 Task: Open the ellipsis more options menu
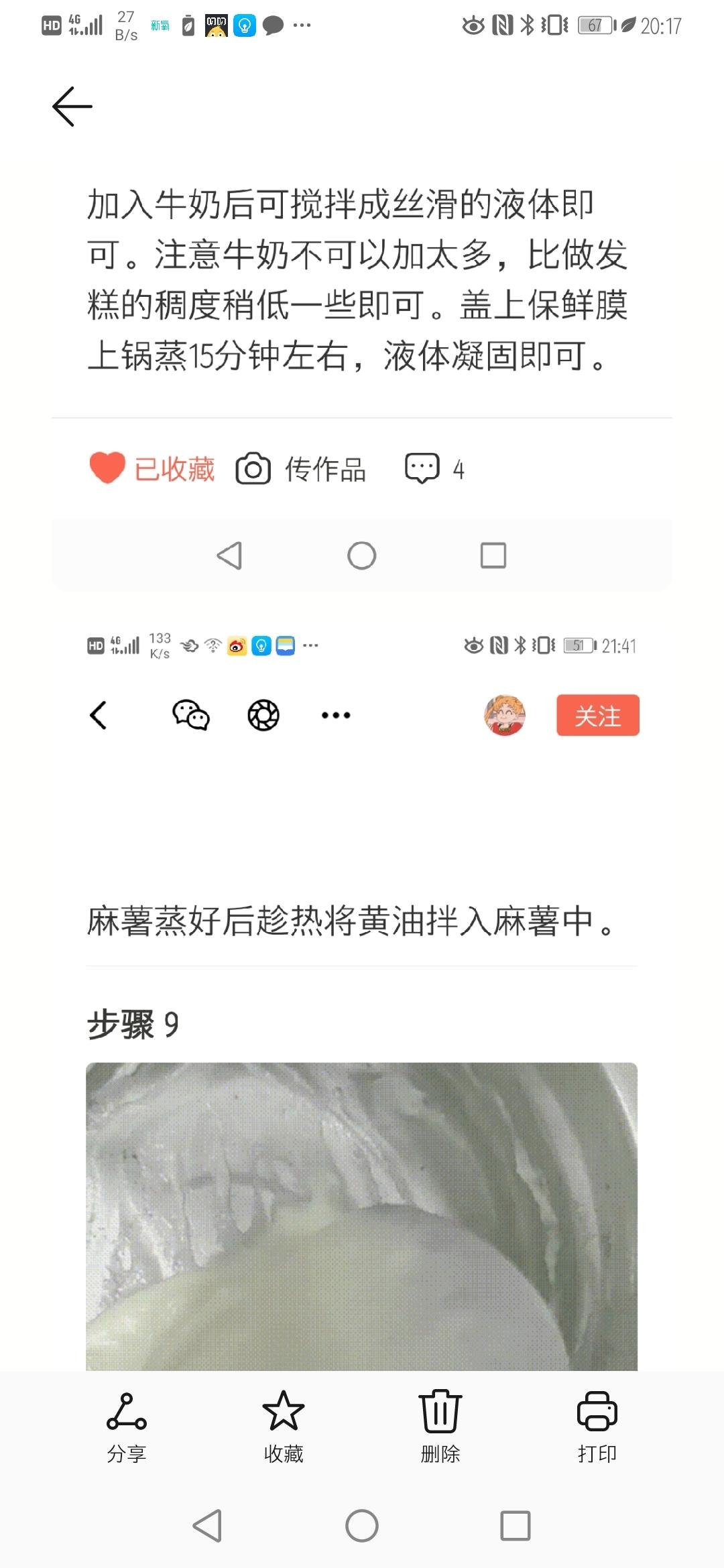pyautogui.click(x=335, y=715)
